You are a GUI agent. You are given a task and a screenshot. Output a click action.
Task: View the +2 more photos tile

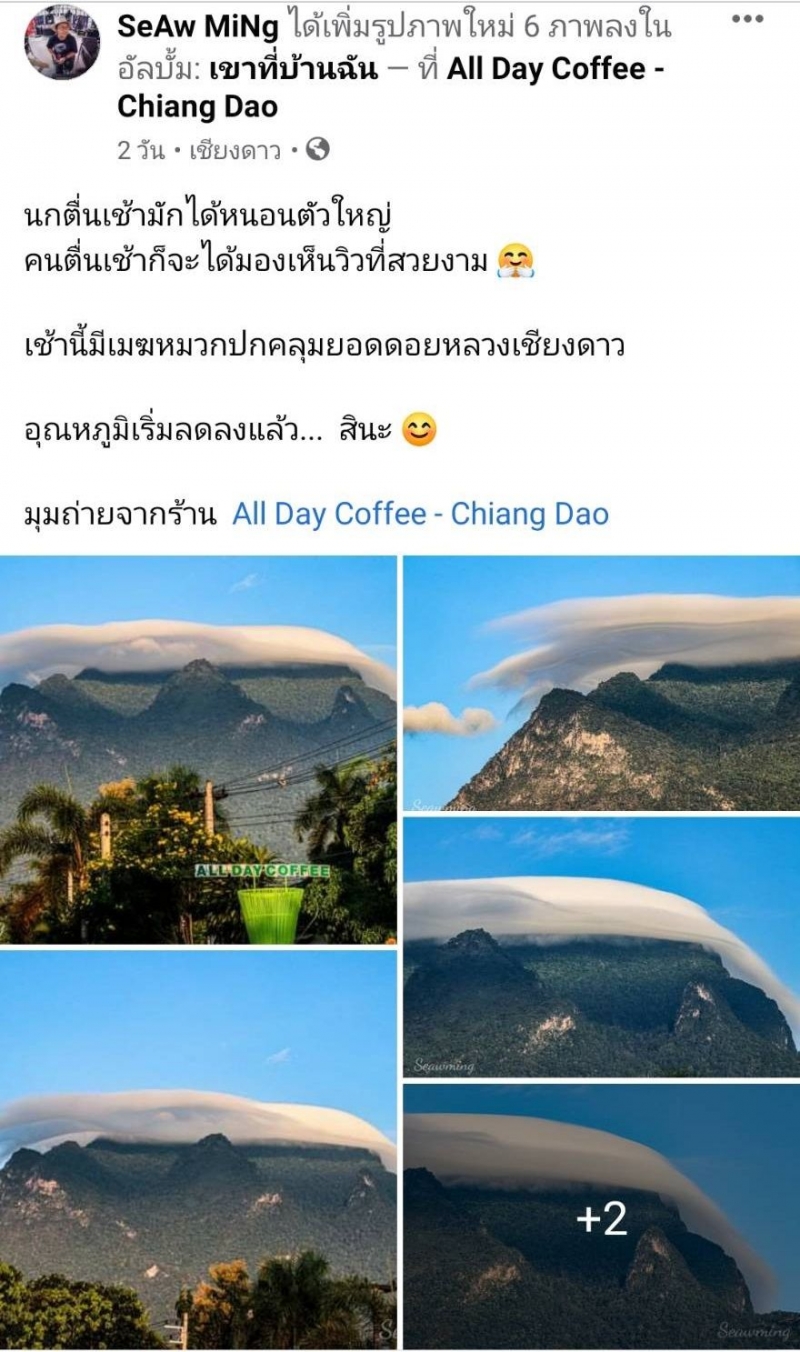(x=601, y=1217)
